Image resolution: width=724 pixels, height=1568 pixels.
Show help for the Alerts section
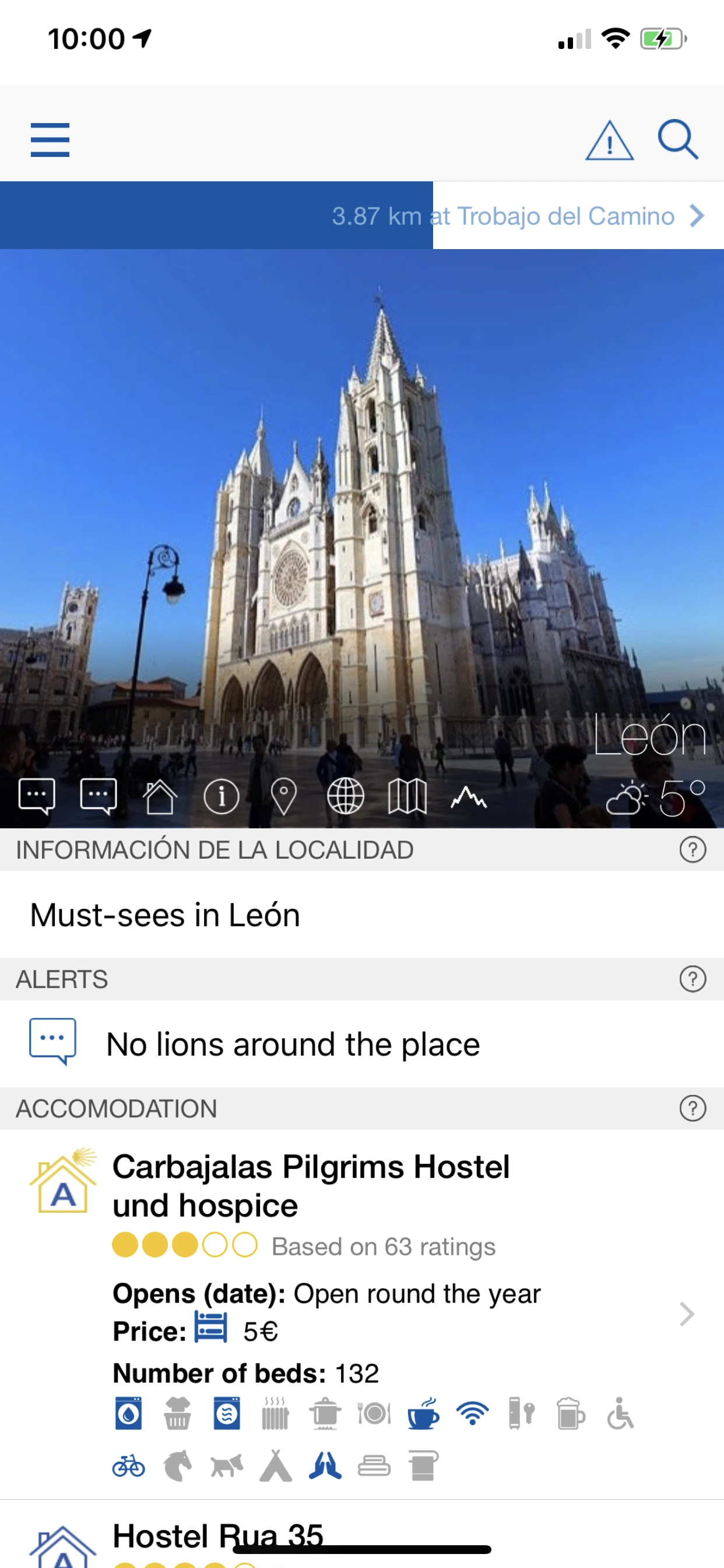[693, 979]
